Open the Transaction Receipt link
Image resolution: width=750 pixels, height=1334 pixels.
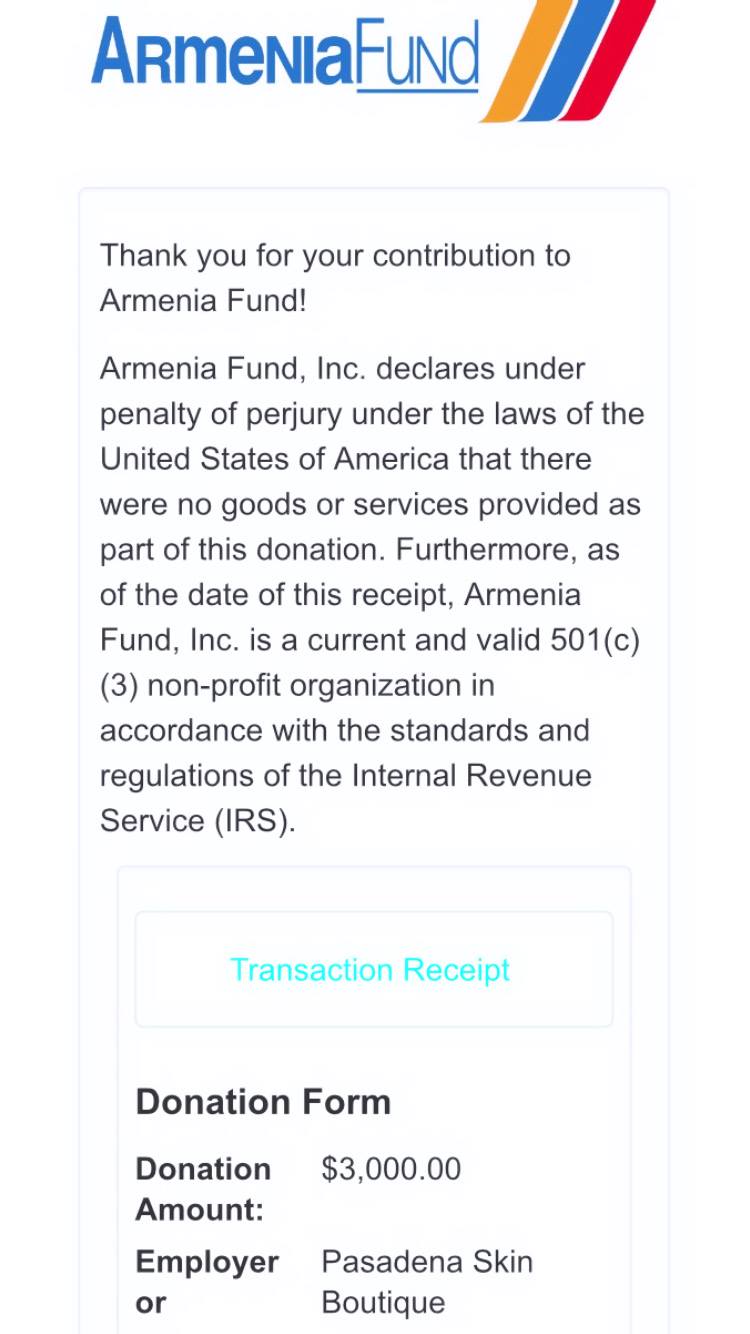[x=370, y=969]
